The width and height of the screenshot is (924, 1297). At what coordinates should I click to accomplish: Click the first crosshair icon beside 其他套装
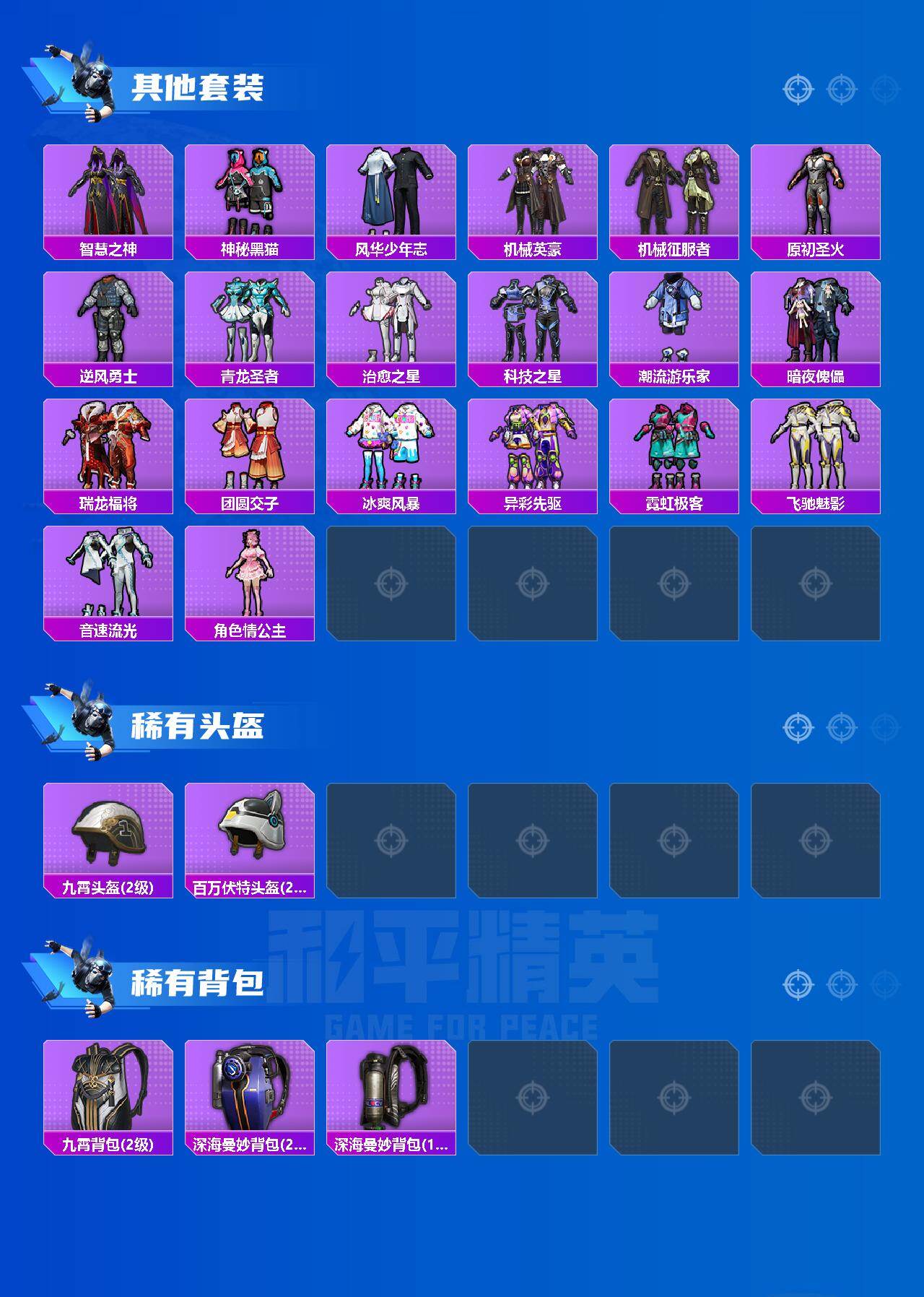tap(797, 90)
